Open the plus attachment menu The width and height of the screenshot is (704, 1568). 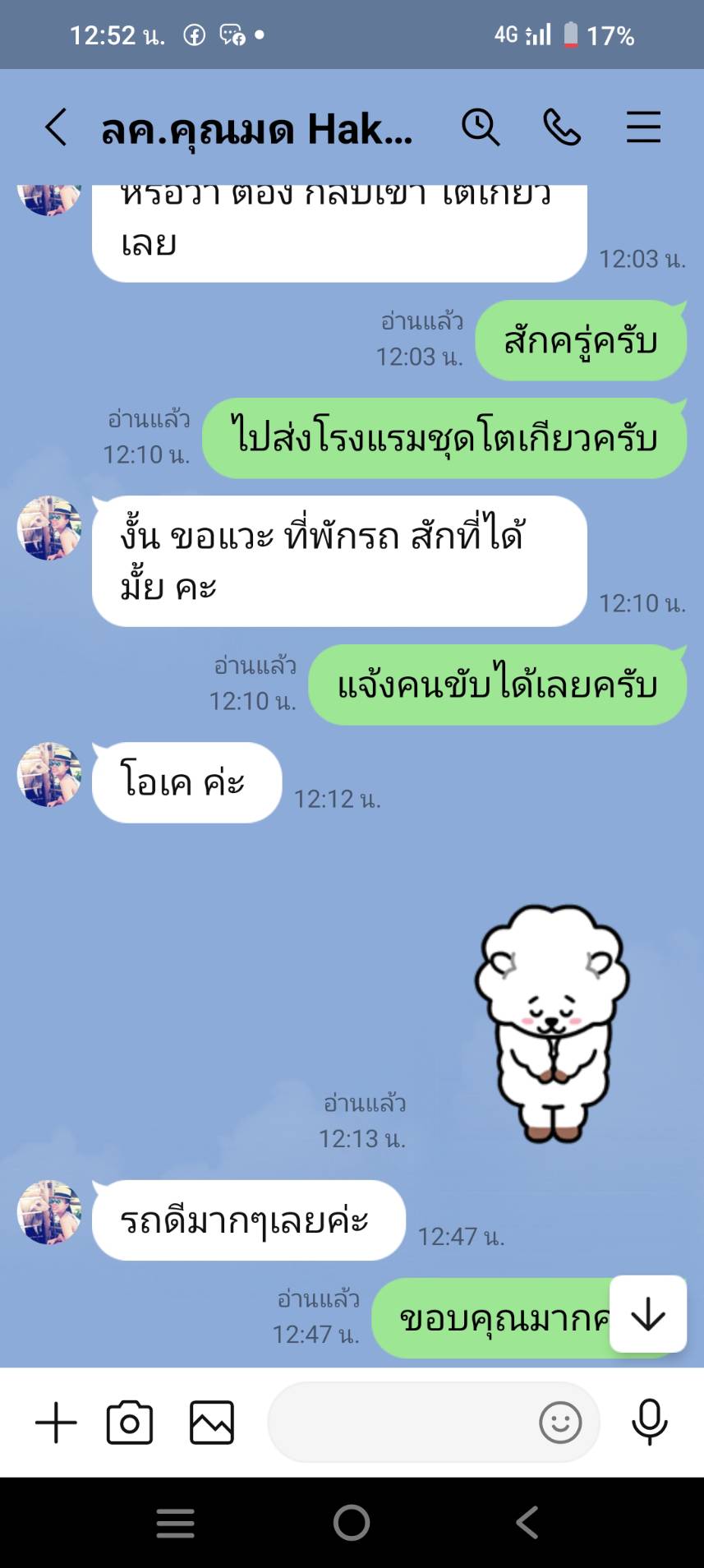tap(56, 1423)
